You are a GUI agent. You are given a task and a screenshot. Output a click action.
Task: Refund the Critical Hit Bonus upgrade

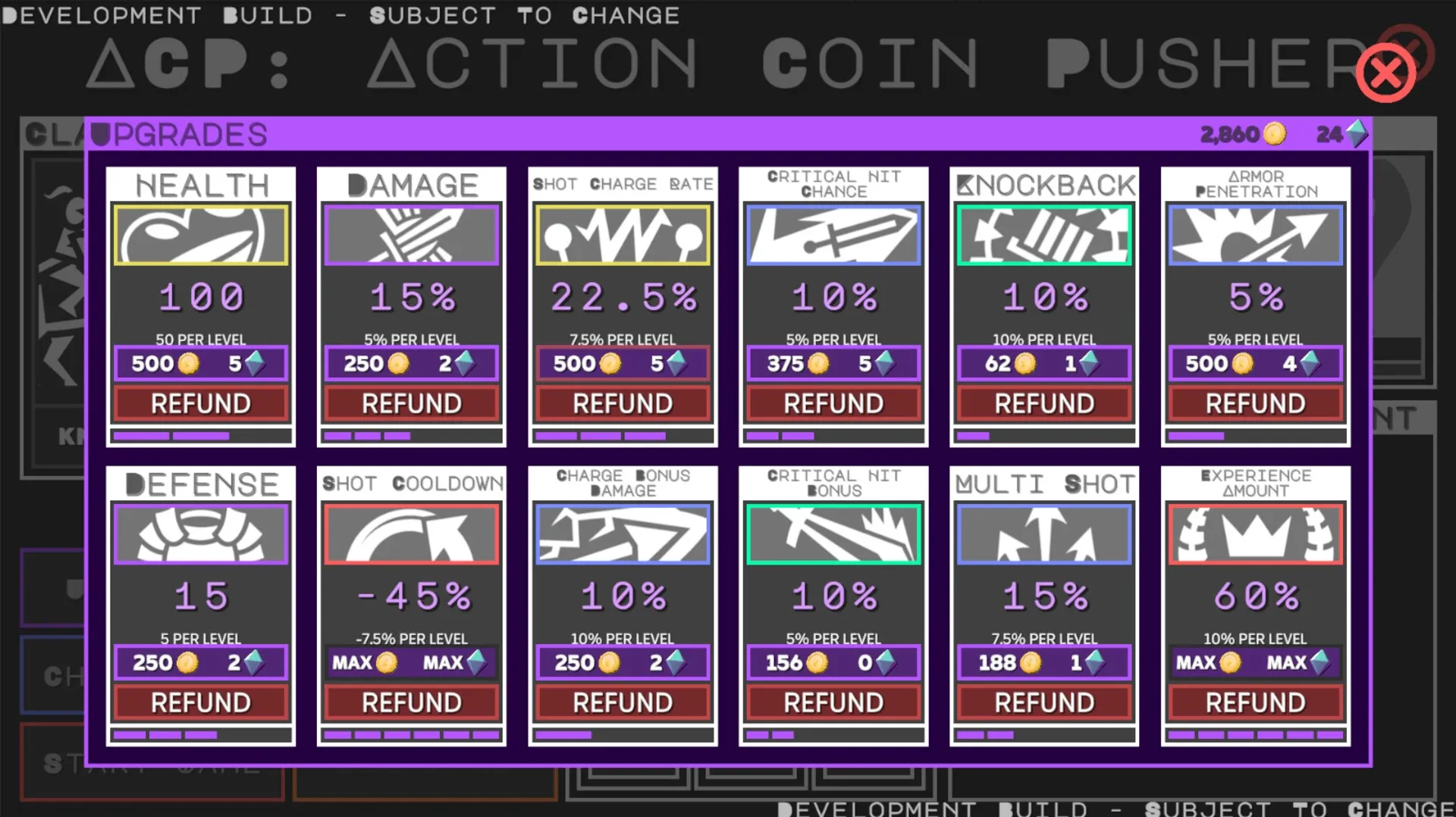pos(833,703)
